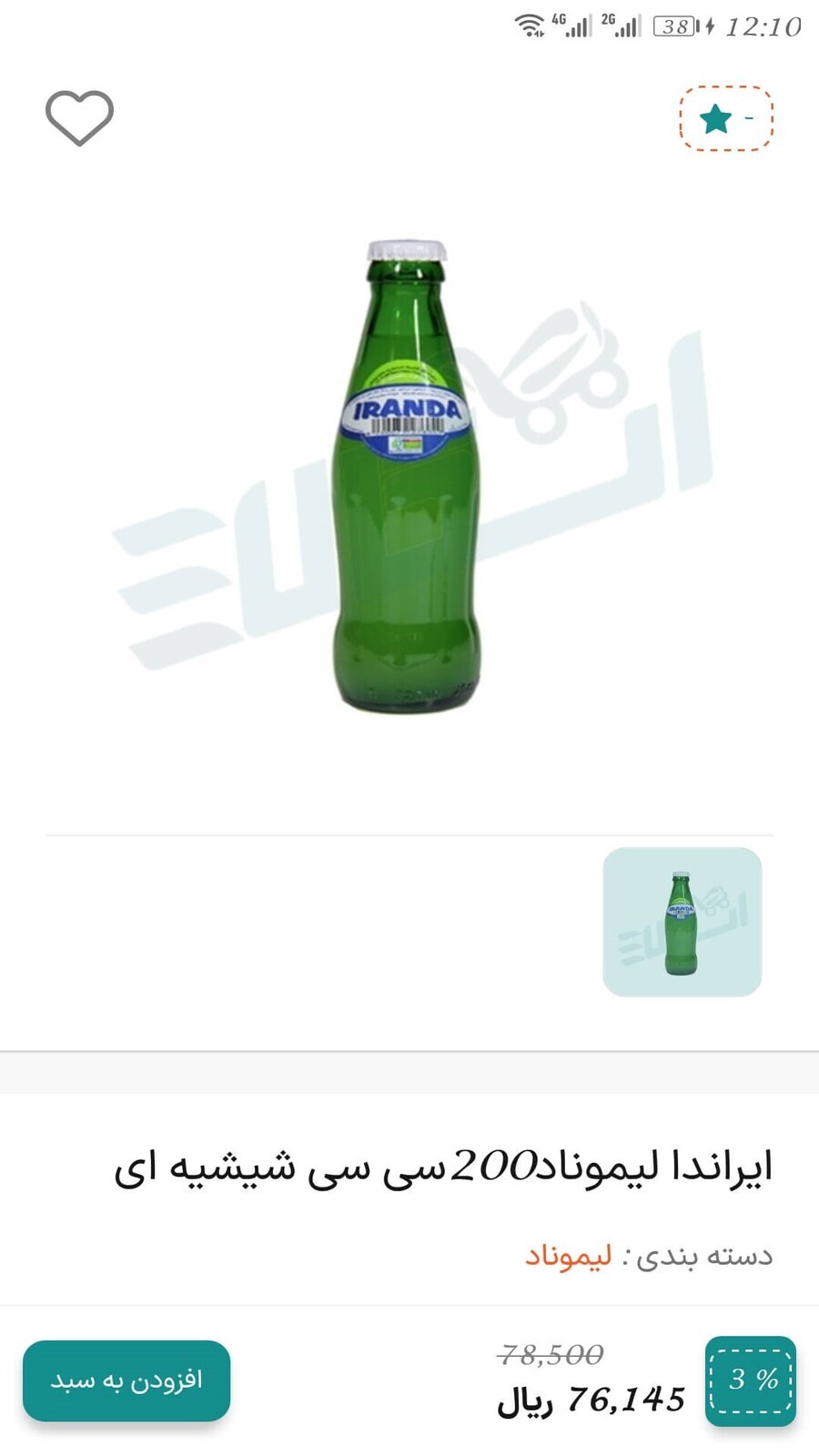Open the لیموناد category link
Image resolution: width=819 pixels, height=1456 pixels.
(568, 1257)
